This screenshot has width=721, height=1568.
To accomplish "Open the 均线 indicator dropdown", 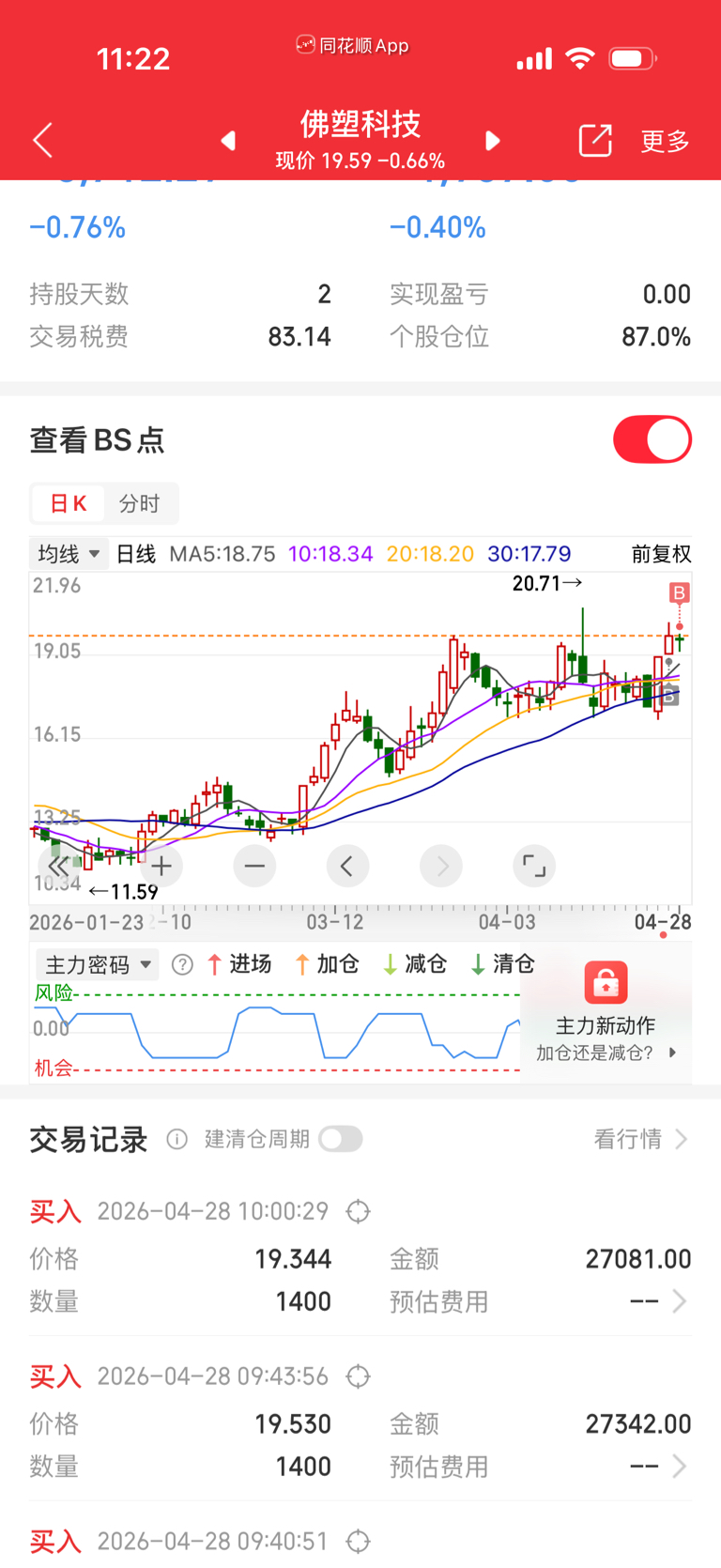I will (x=69, y=554).
